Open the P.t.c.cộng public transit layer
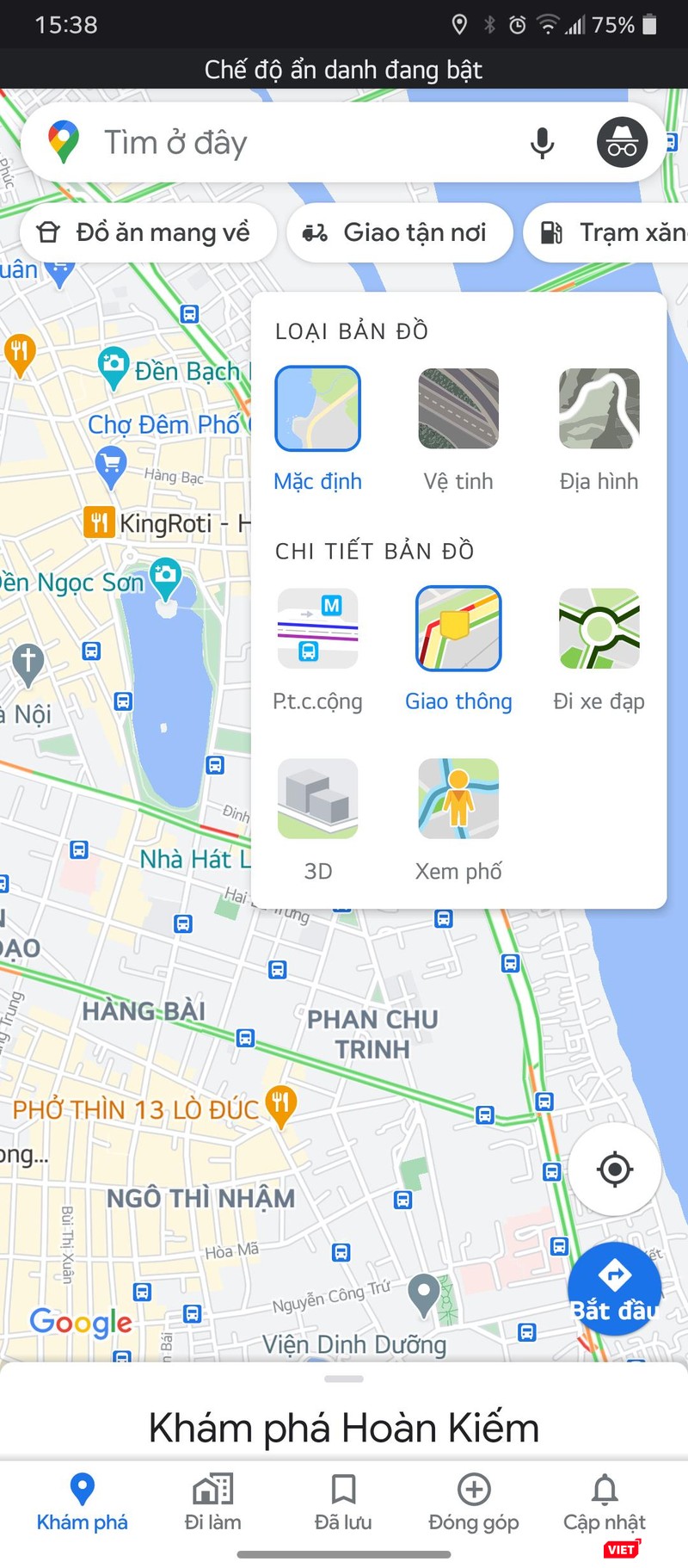 point(317,628)
